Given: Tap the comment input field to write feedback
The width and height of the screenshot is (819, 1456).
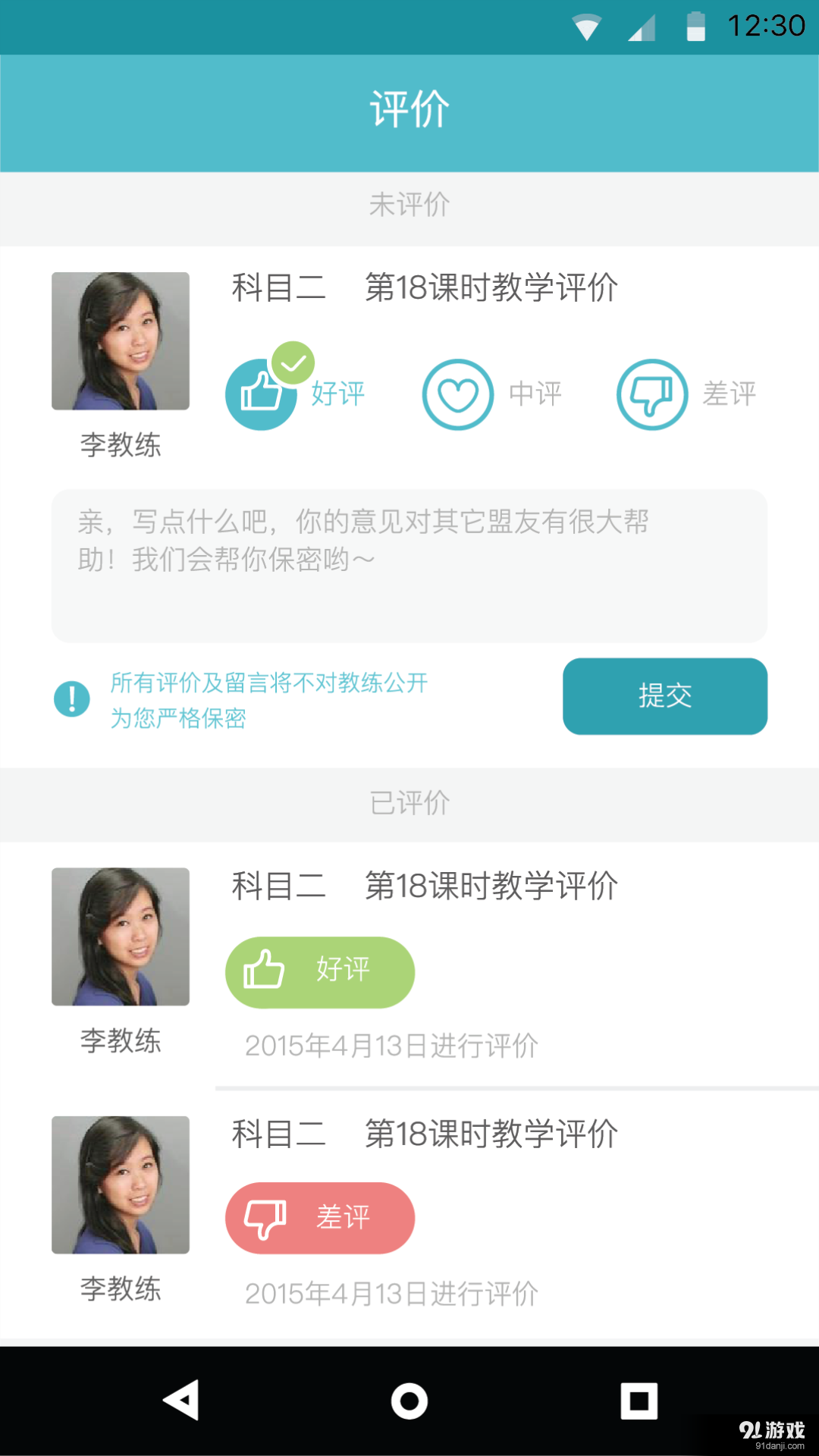Looking at the screenshot, I should [409, 565].
